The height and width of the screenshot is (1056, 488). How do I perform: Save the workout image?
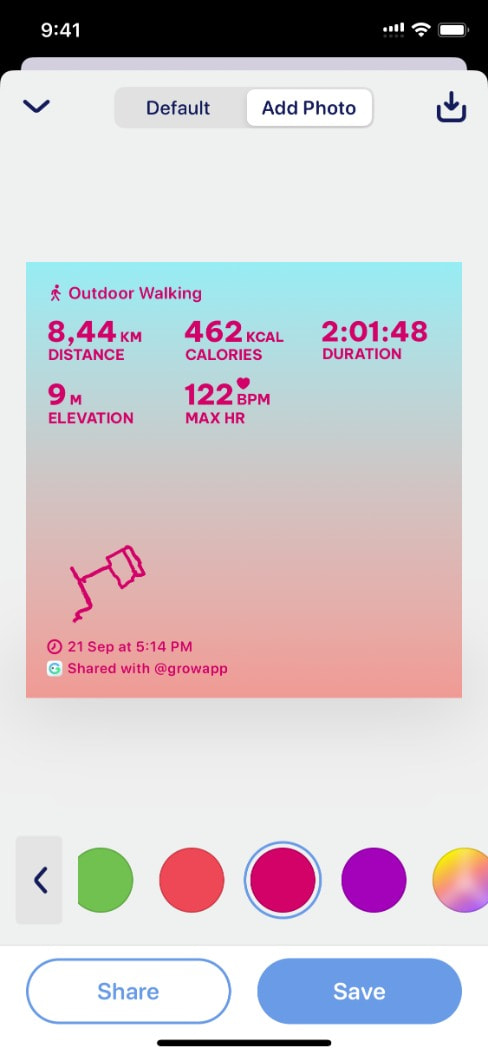(359, 991)
